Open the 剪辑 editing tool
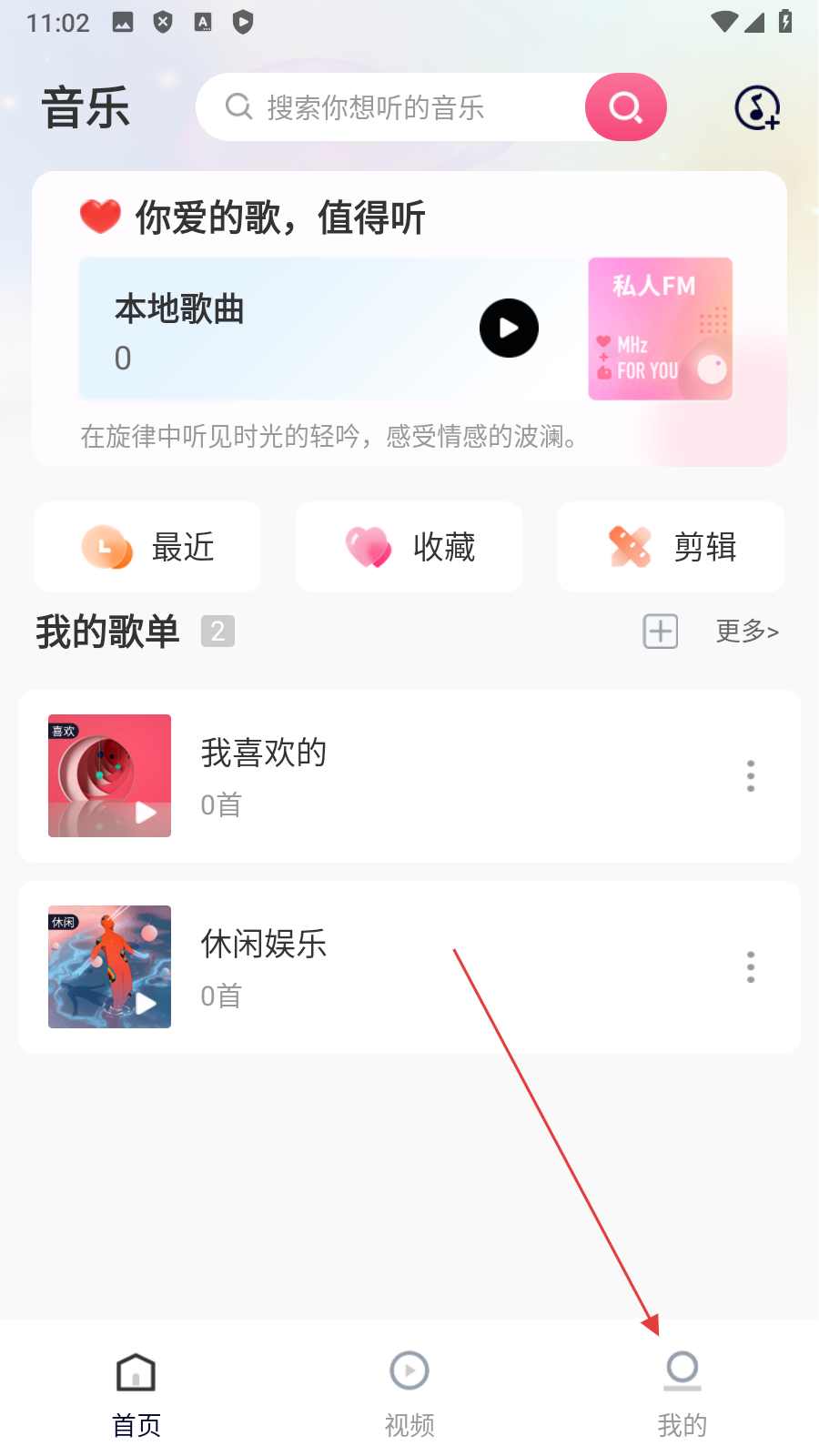The width and height of the screenshot is (819, 1456). 671,547
